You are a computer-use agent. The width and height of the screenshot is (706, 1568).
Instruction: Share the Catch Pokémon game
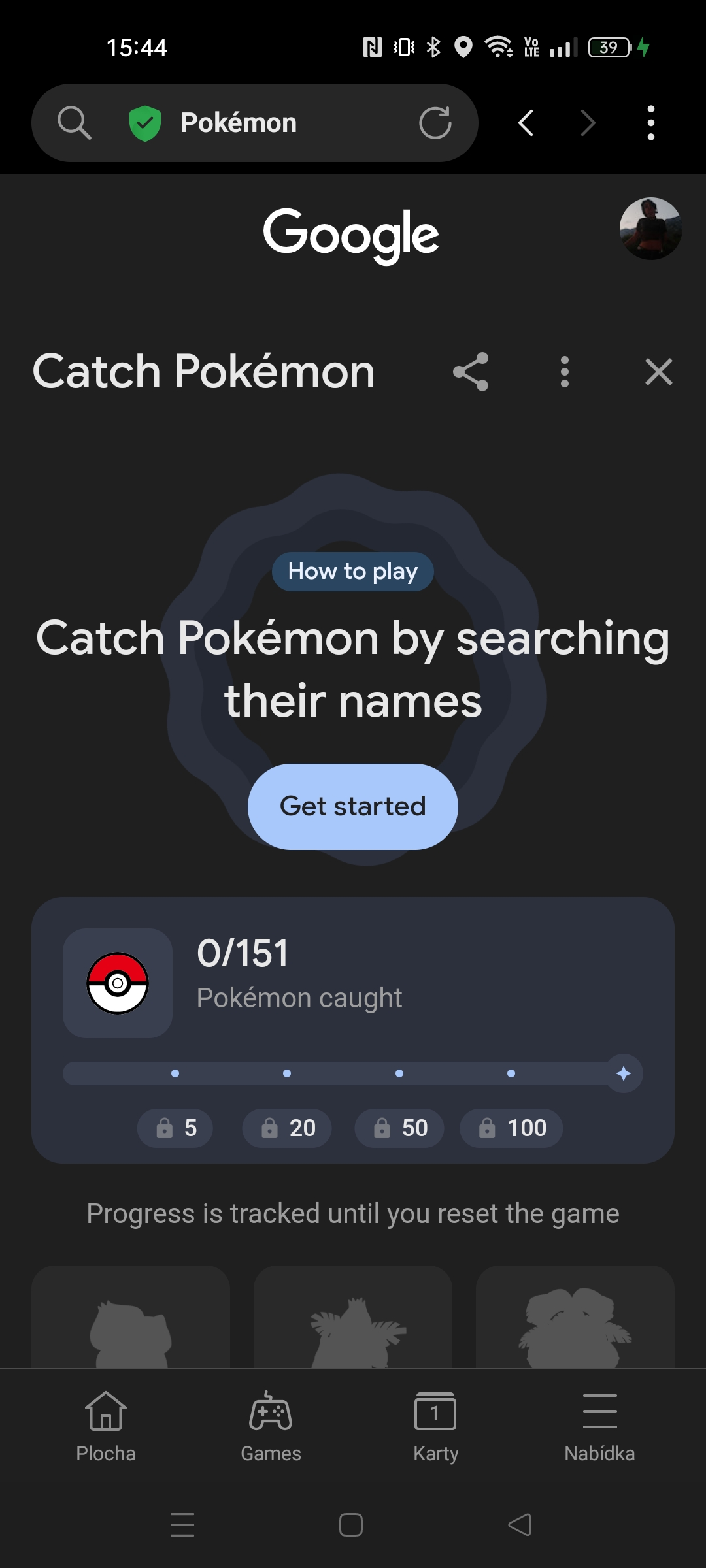(x=471, y=372)
